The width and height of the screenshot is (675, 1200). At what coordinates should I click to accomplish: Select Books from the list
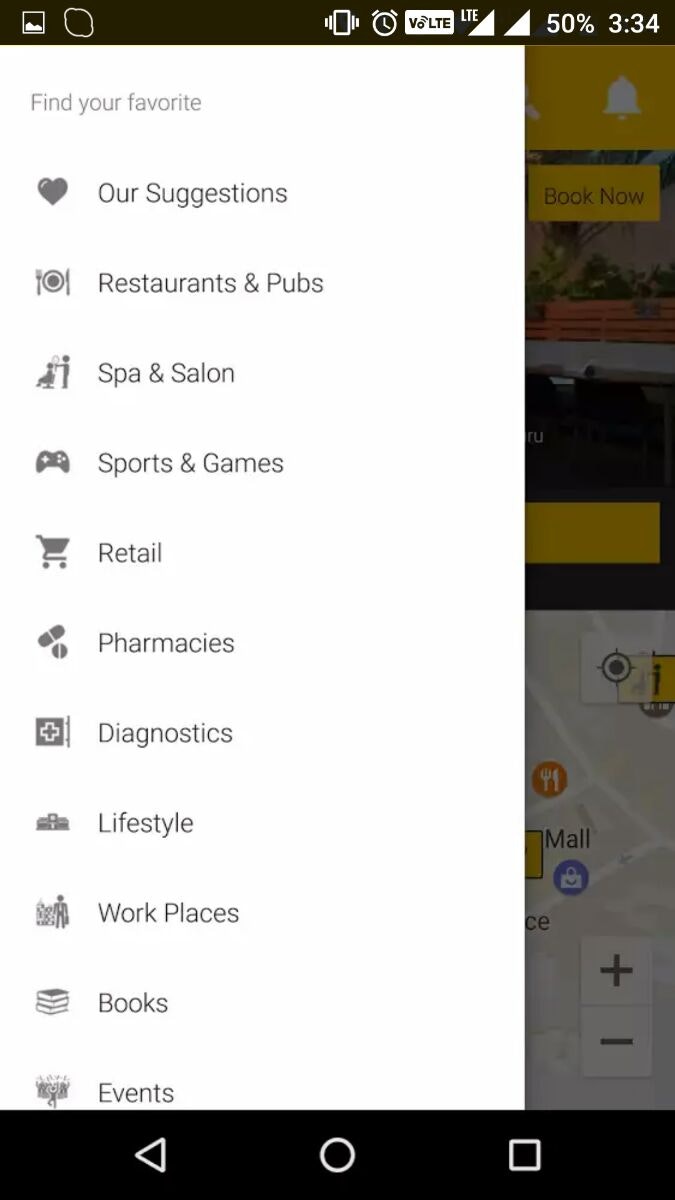pos(133,1003)
